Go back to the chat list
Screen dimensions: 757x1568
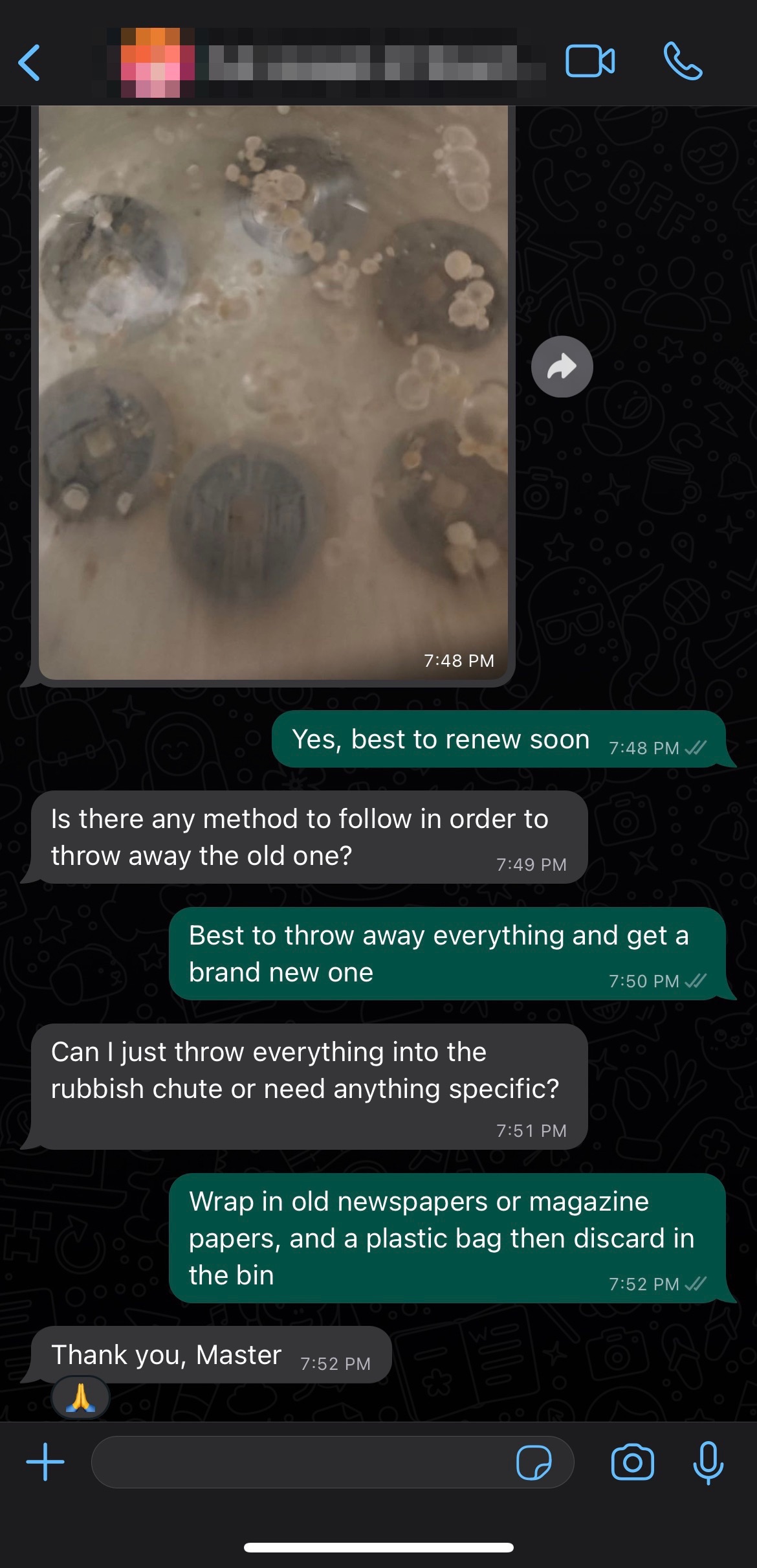(x=30, y=63)
